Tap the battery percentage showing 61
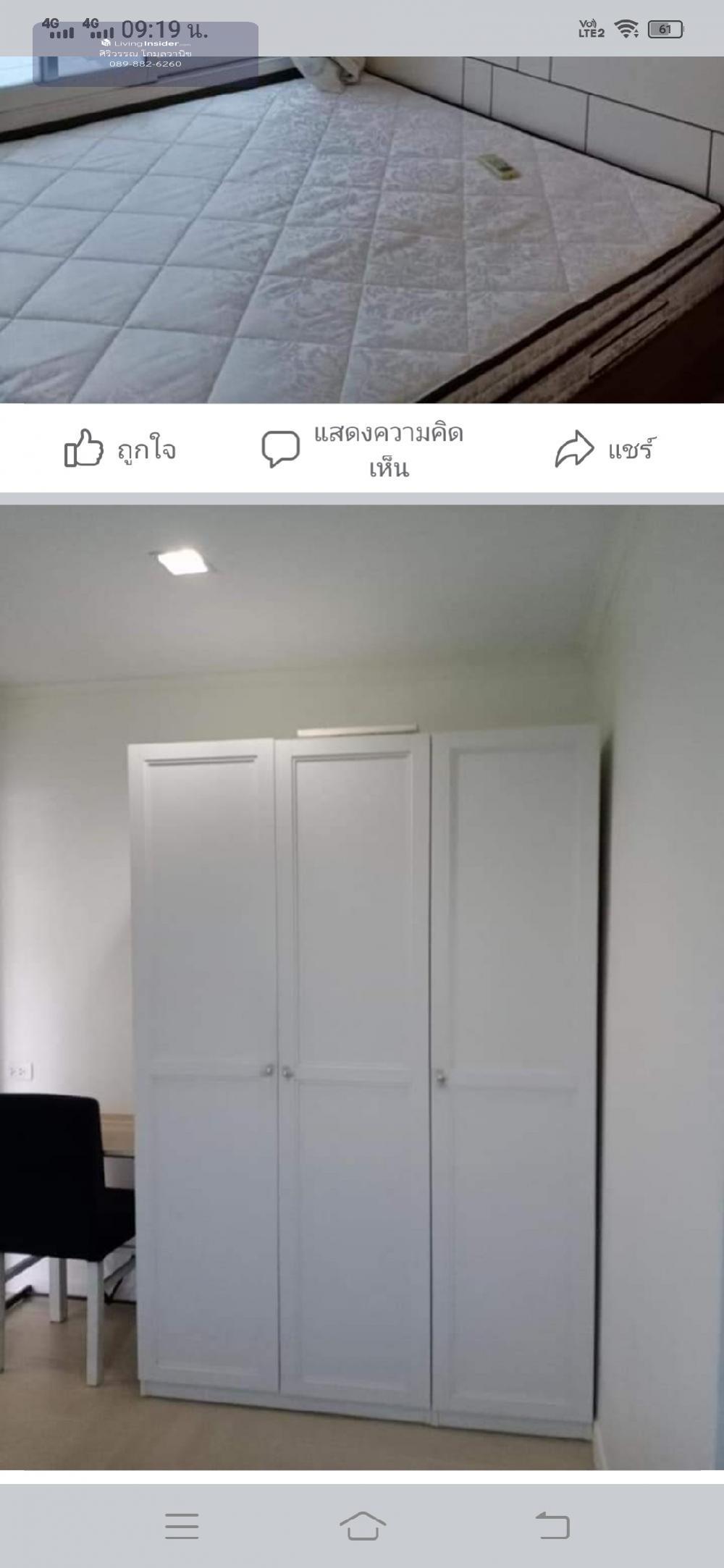 coord(665,29)
